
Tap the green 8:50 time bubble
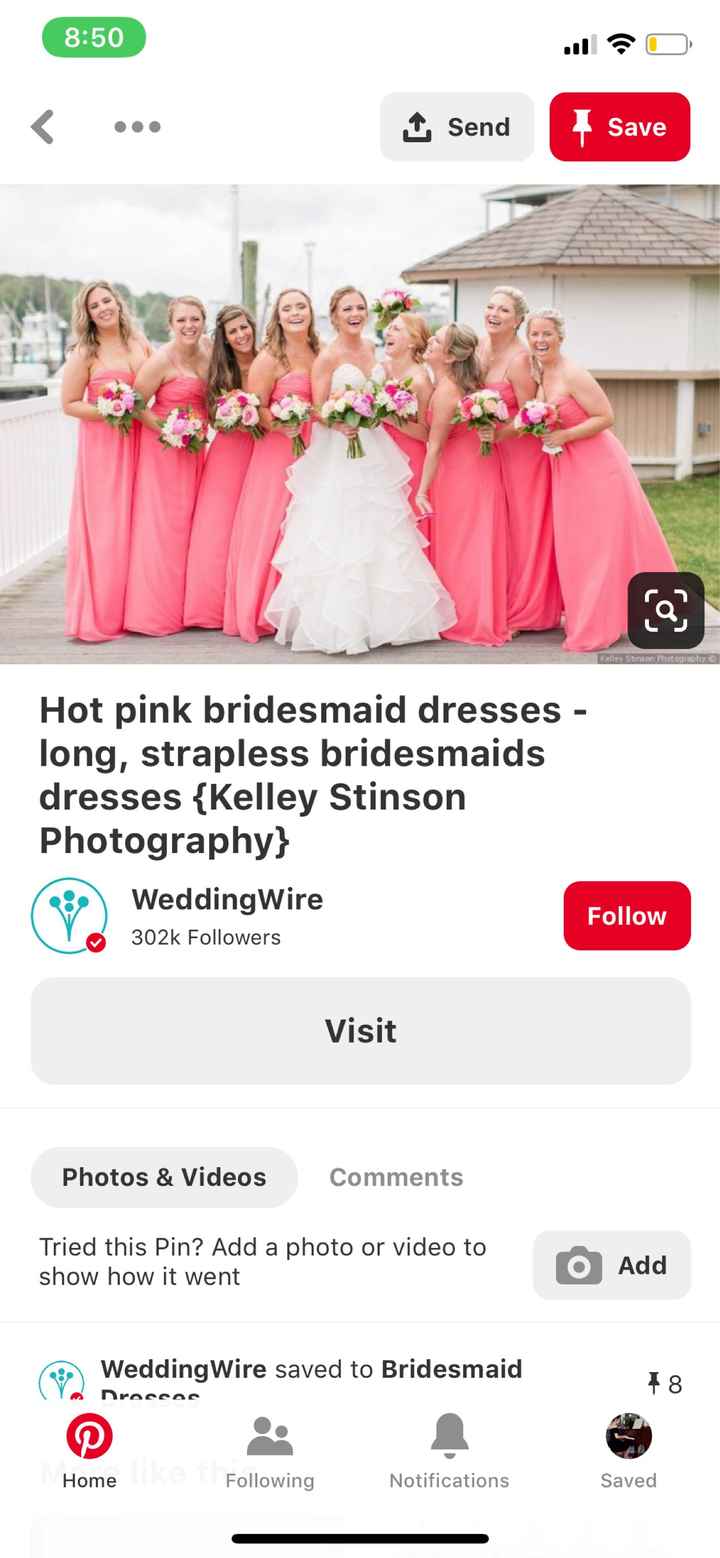[x=93, y=37]
